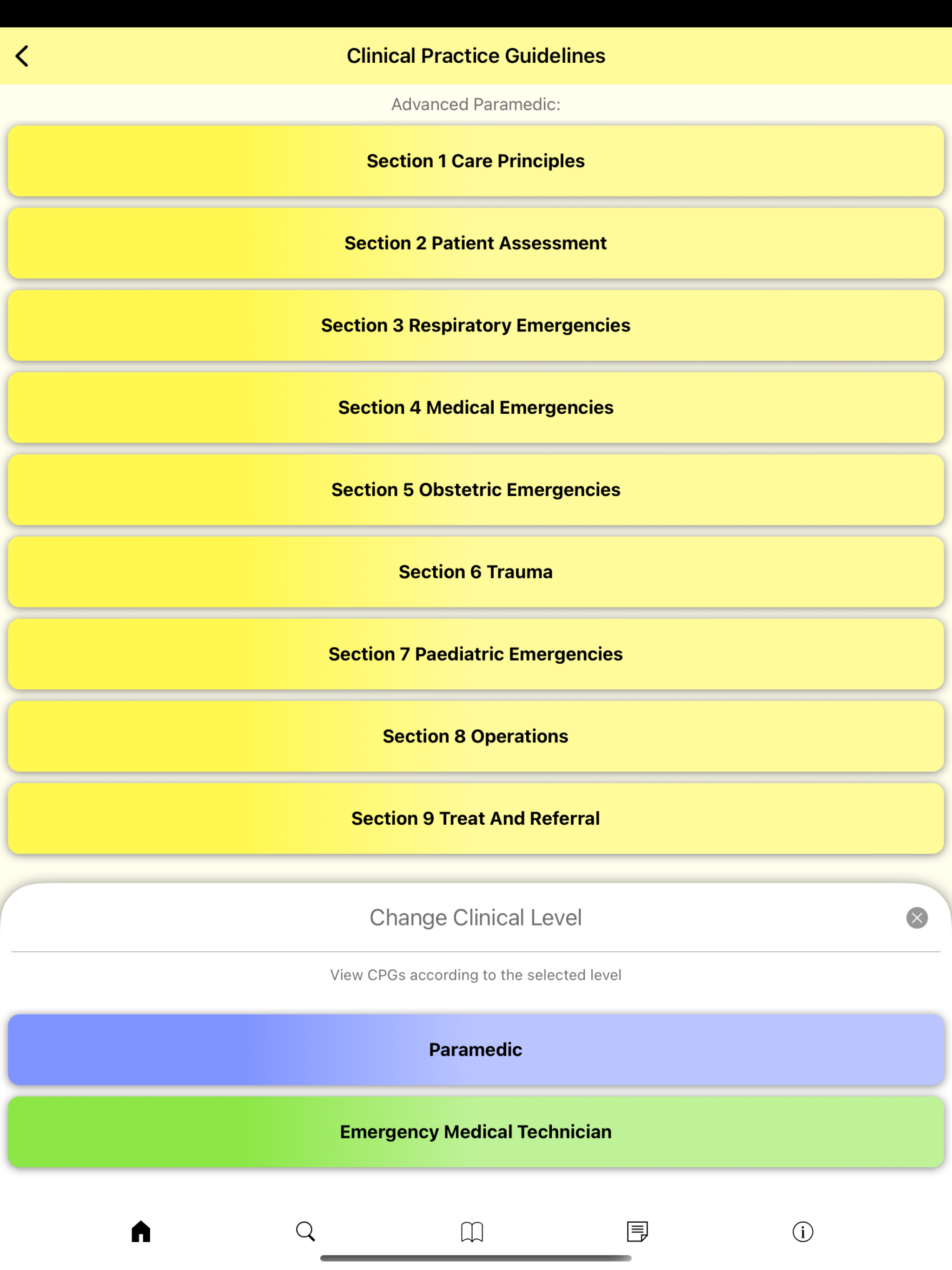Open the info icon
Screen dimensions: 952x1270
pos(802,1231)
